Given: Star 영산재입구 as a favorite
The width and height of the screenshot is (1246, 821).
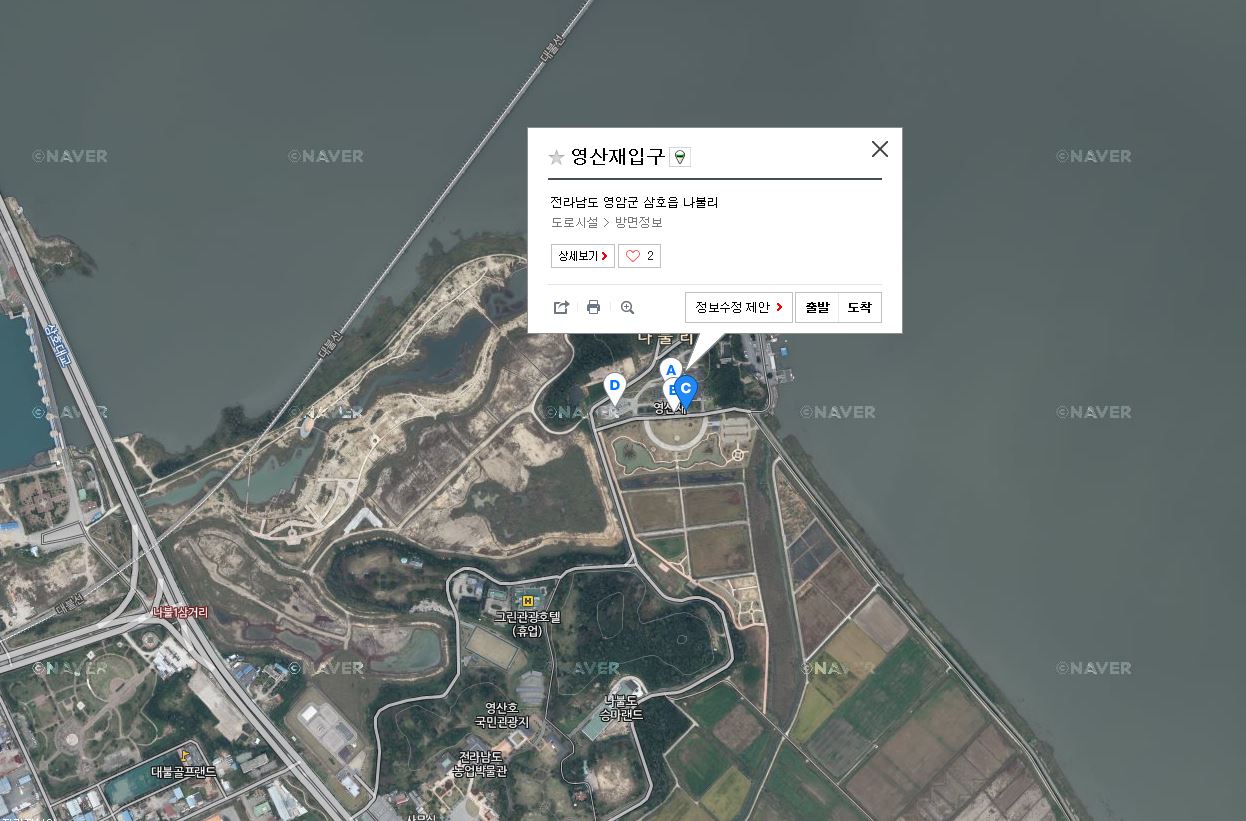Looking at the screenshot, I should [x=557, y=157].
